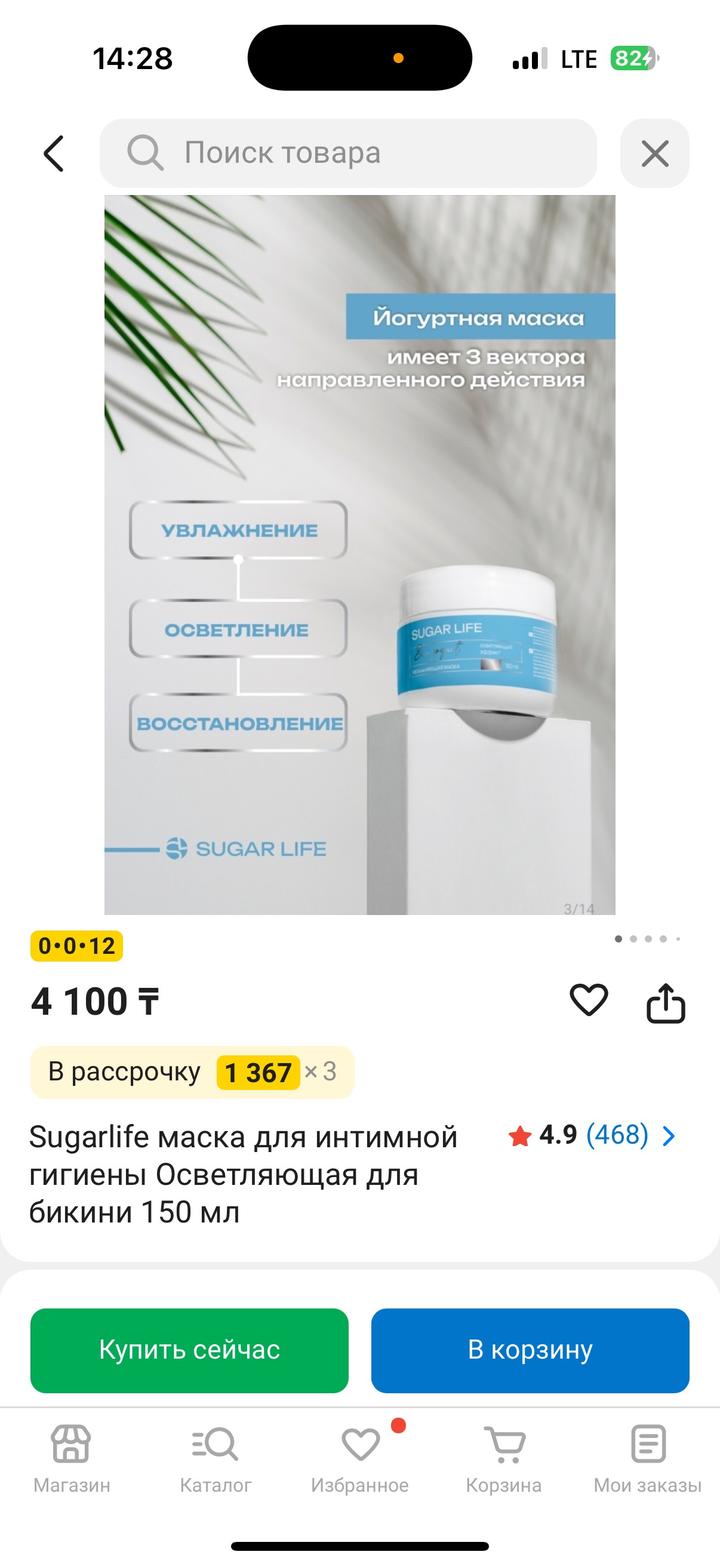Screen dimensions: 720x1565
Task: Open the Корзина tab
Action: click(x=504, y=1459)
